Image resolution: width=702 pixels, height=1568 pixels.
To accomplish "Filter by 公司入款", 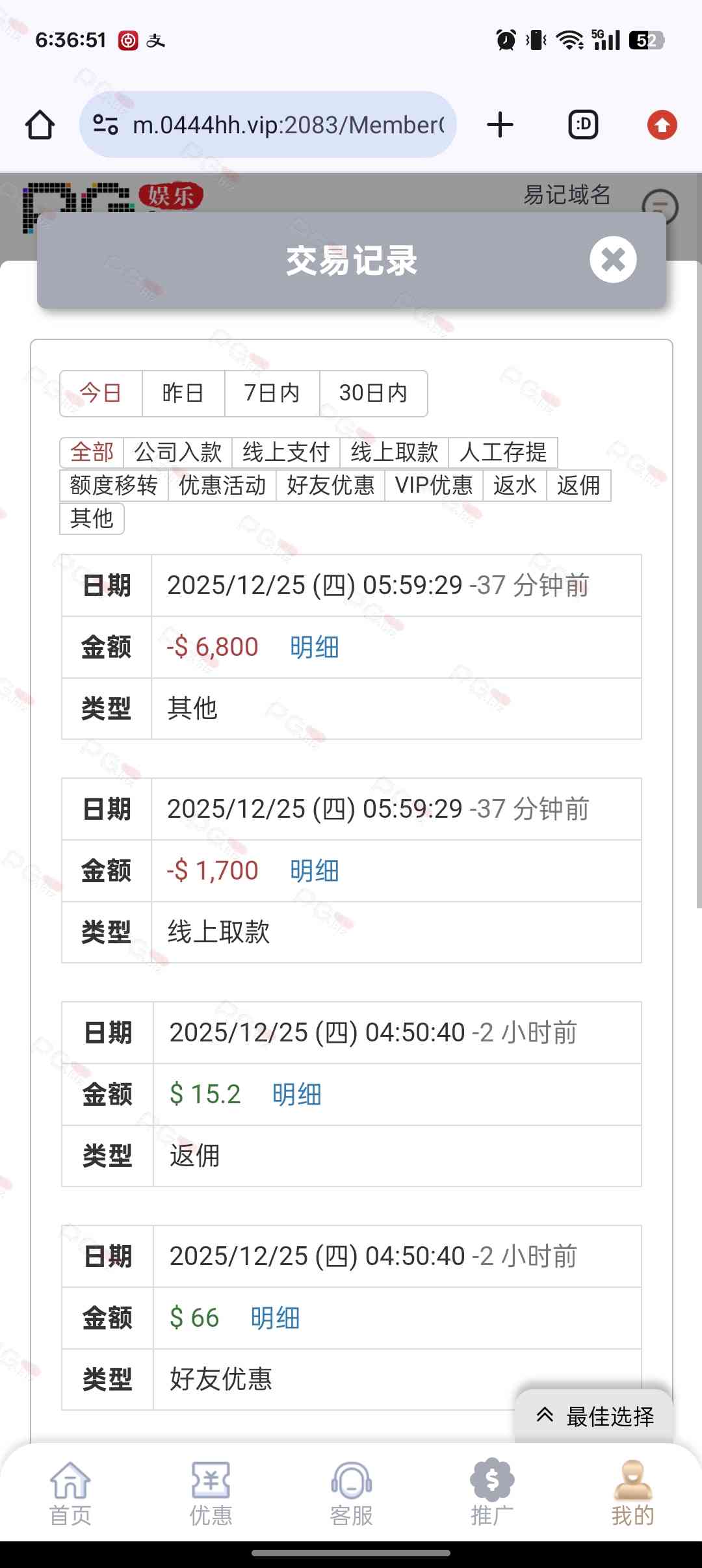I will pyautogui.click(x=177, y=452).
